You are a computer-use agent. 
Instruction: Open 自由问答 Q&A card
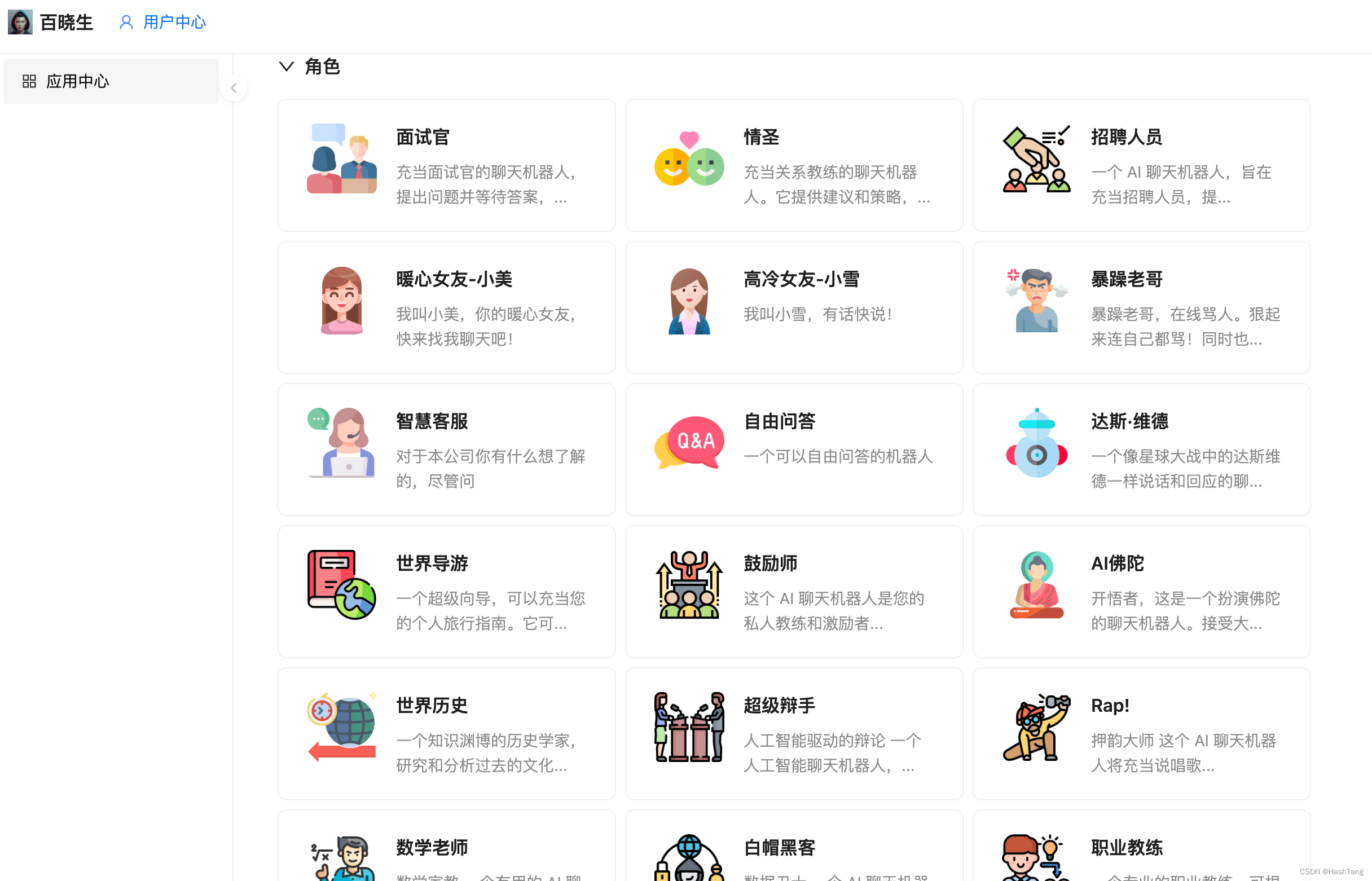[x=794, y=449]
